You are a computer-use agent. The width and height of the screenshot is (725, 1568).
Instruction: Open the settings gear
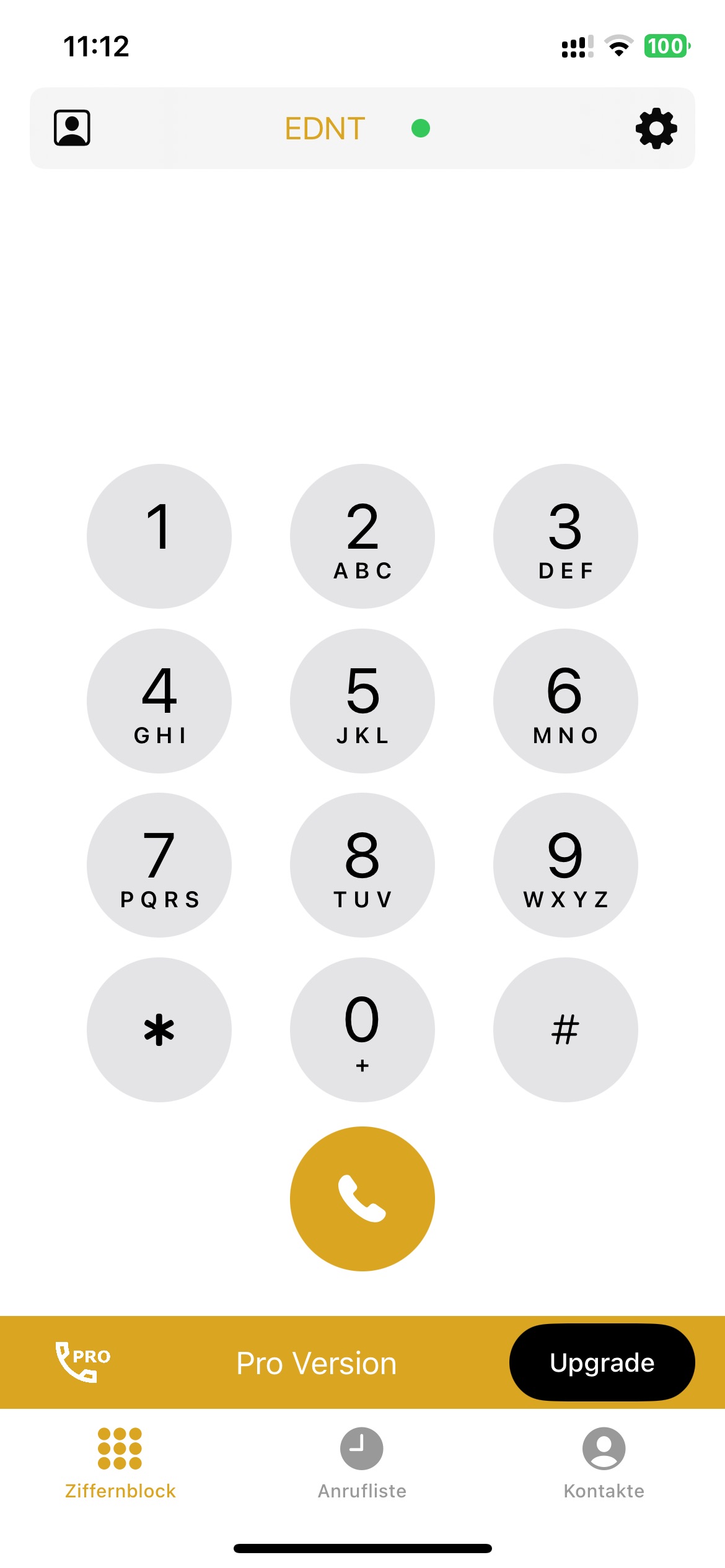tap(656, 128)
